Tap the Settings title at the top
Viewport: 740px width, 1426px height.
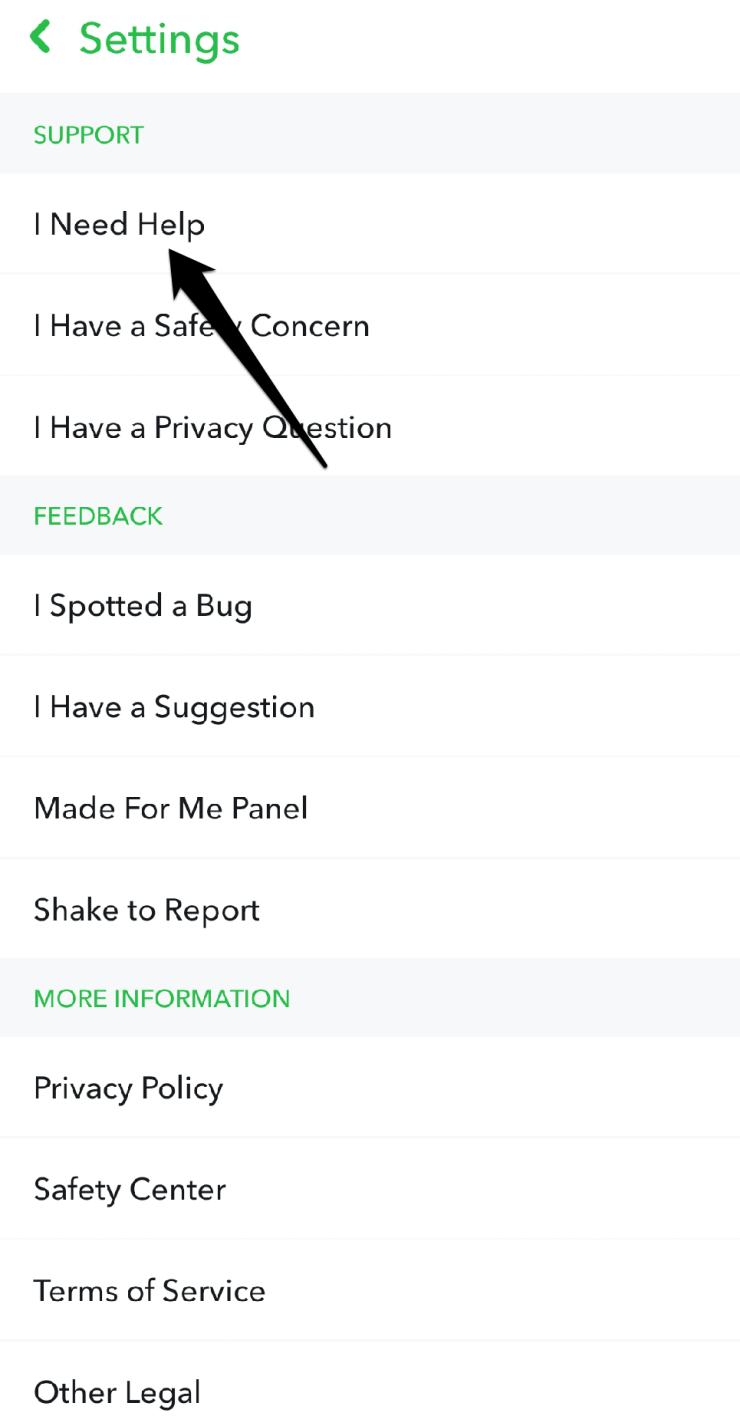tap(158, 38)
